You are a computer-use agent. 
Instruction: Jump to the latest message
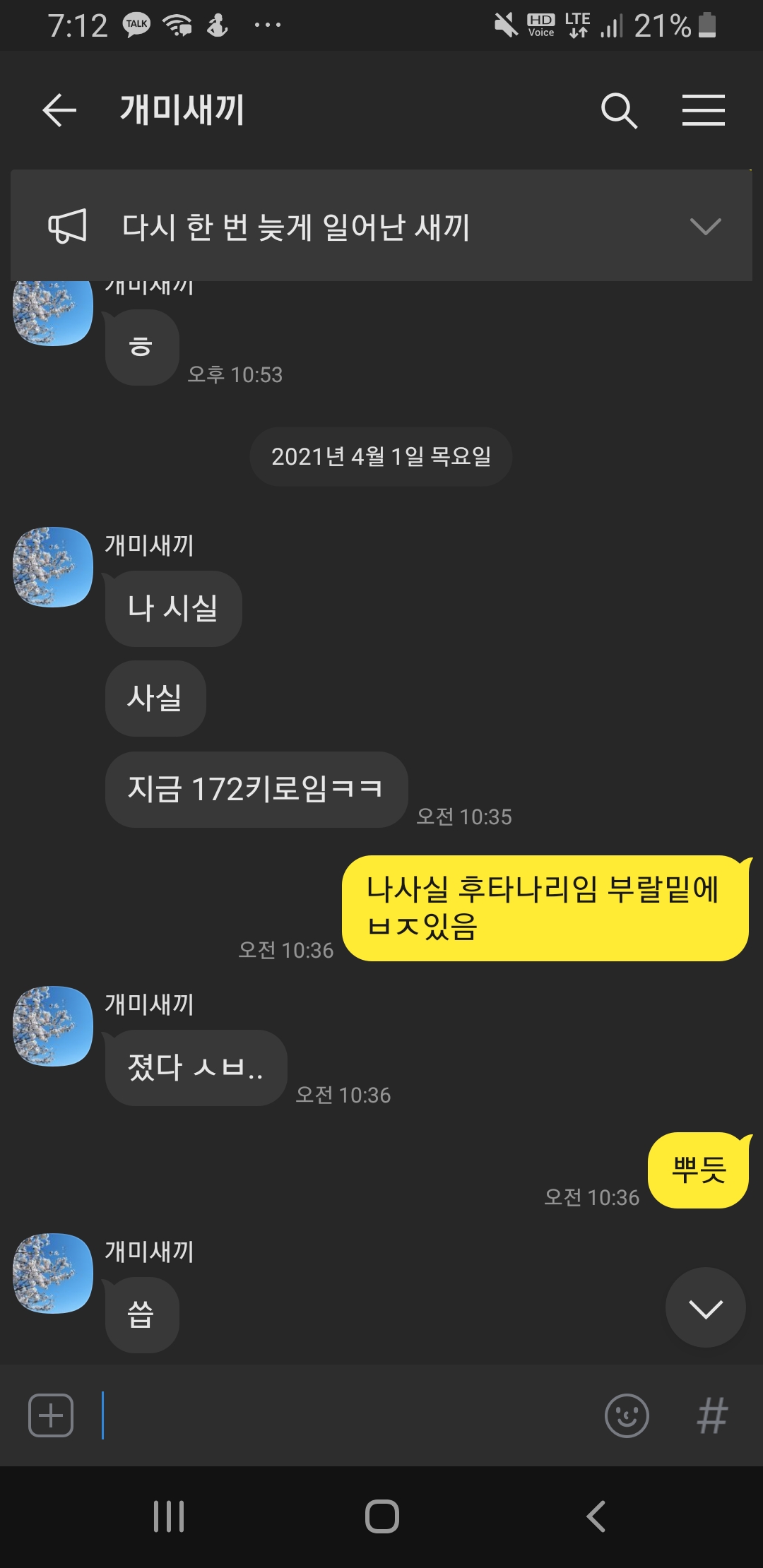pyautogui.click(x=705, y=1307)
